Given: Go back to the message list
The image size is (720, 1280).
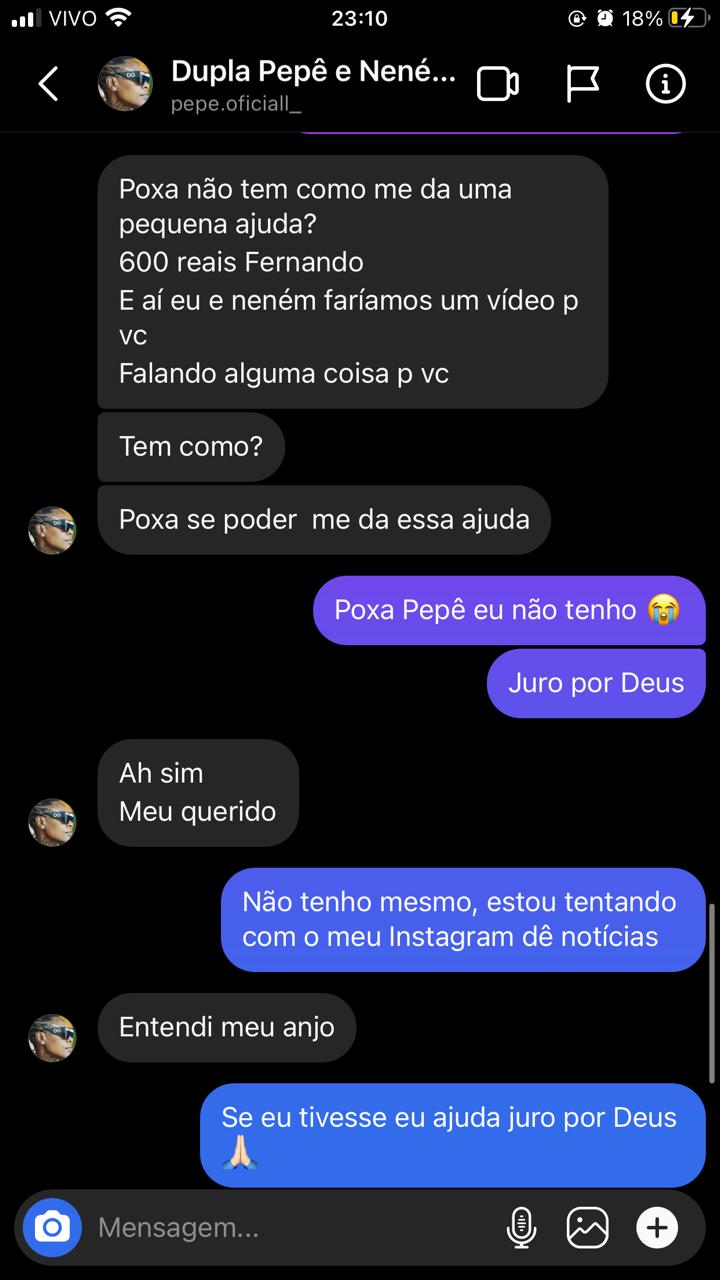Looking at the screenshot, I should 48,84.
